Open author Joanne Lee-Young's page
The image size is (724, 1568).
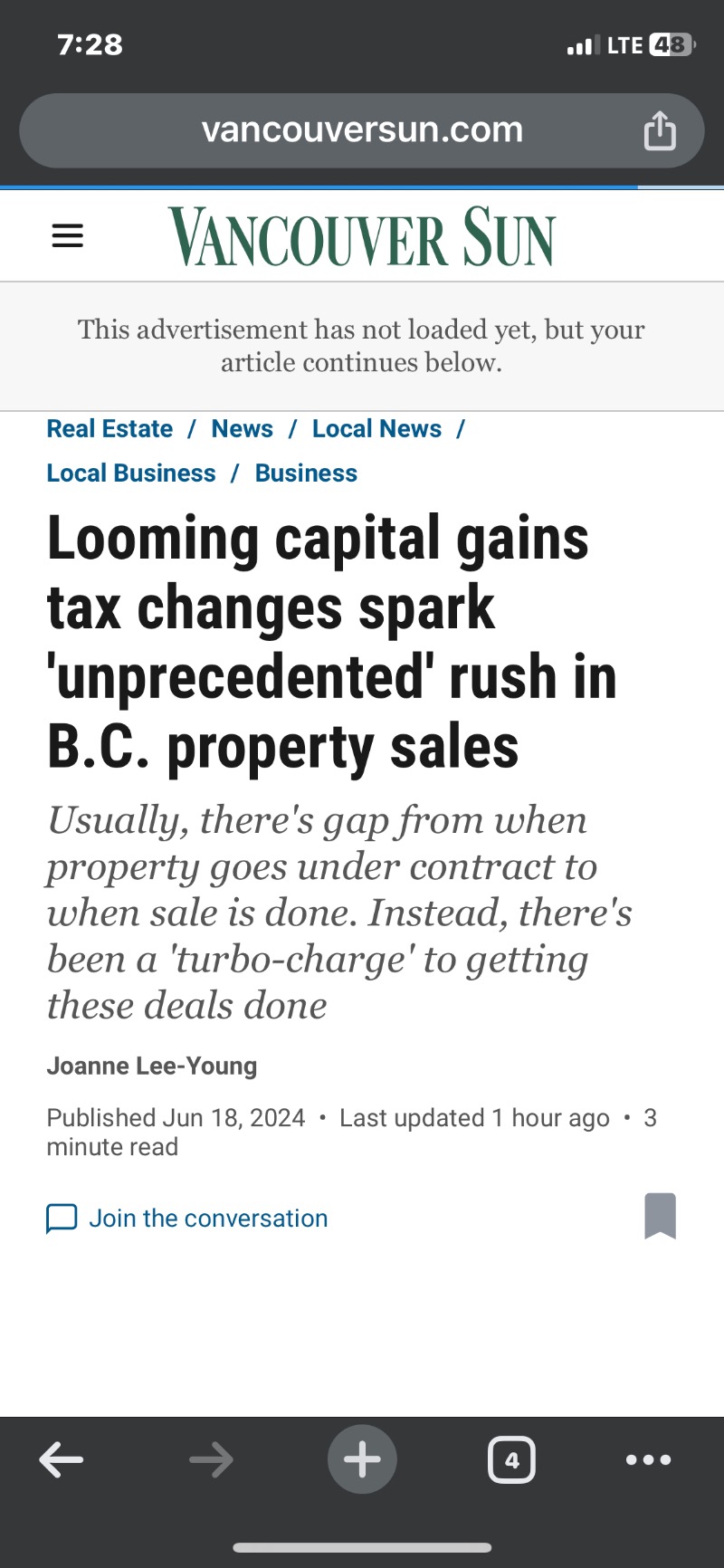tap(152, 1066)
